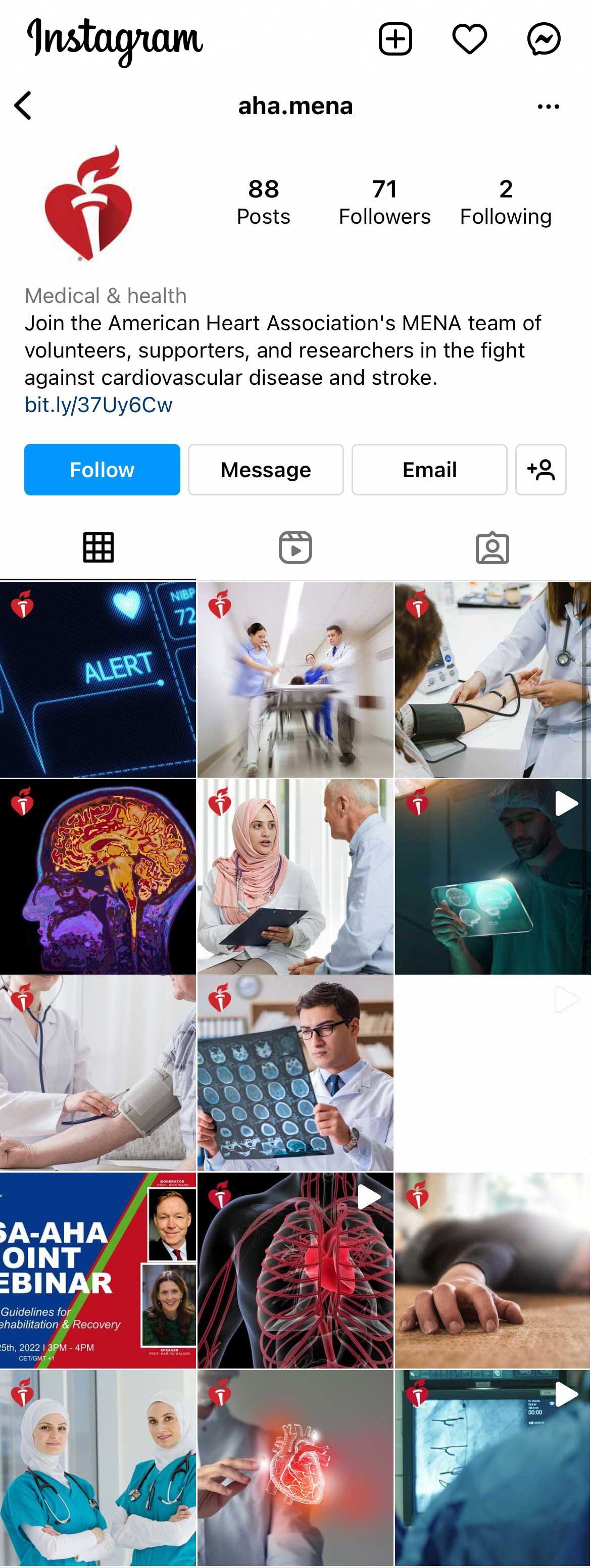Tap the Email button
This screenshot has height=1568, width=591.
point(429,469)
